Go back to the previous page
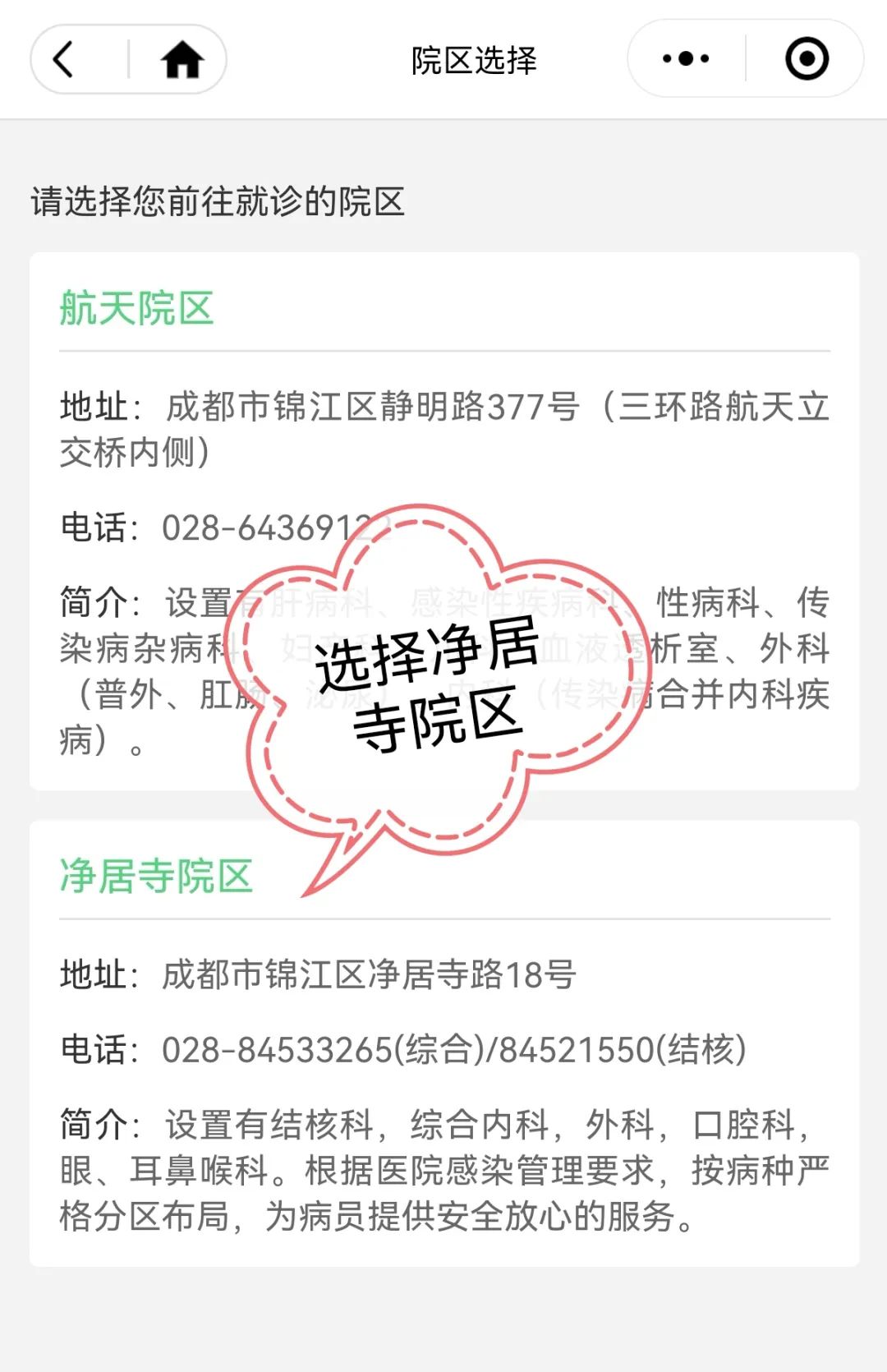Viewport: 887px width, 1372px height. [64, 59]
